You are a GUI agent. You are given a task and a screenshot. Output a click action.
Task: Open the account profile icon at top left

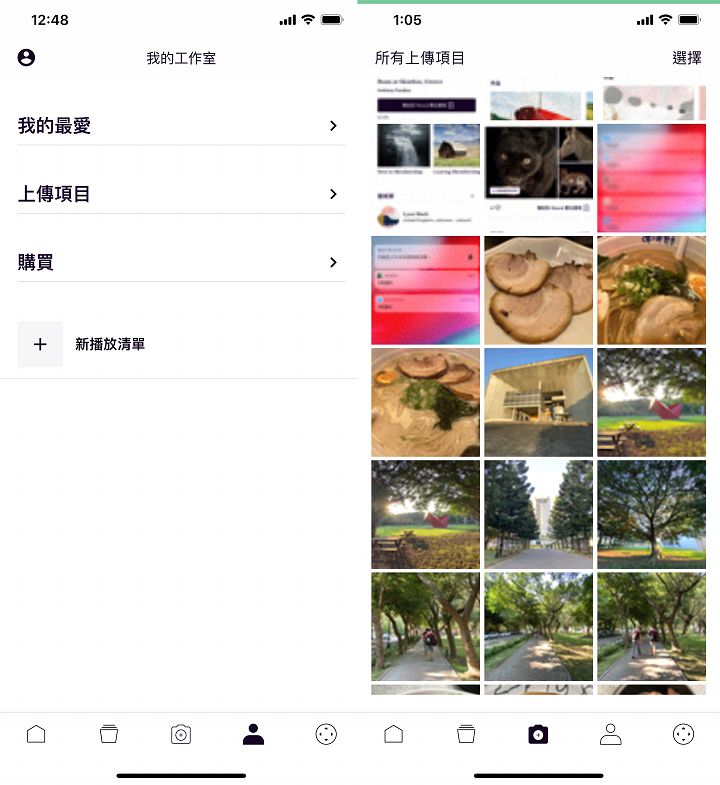[25, 57]
